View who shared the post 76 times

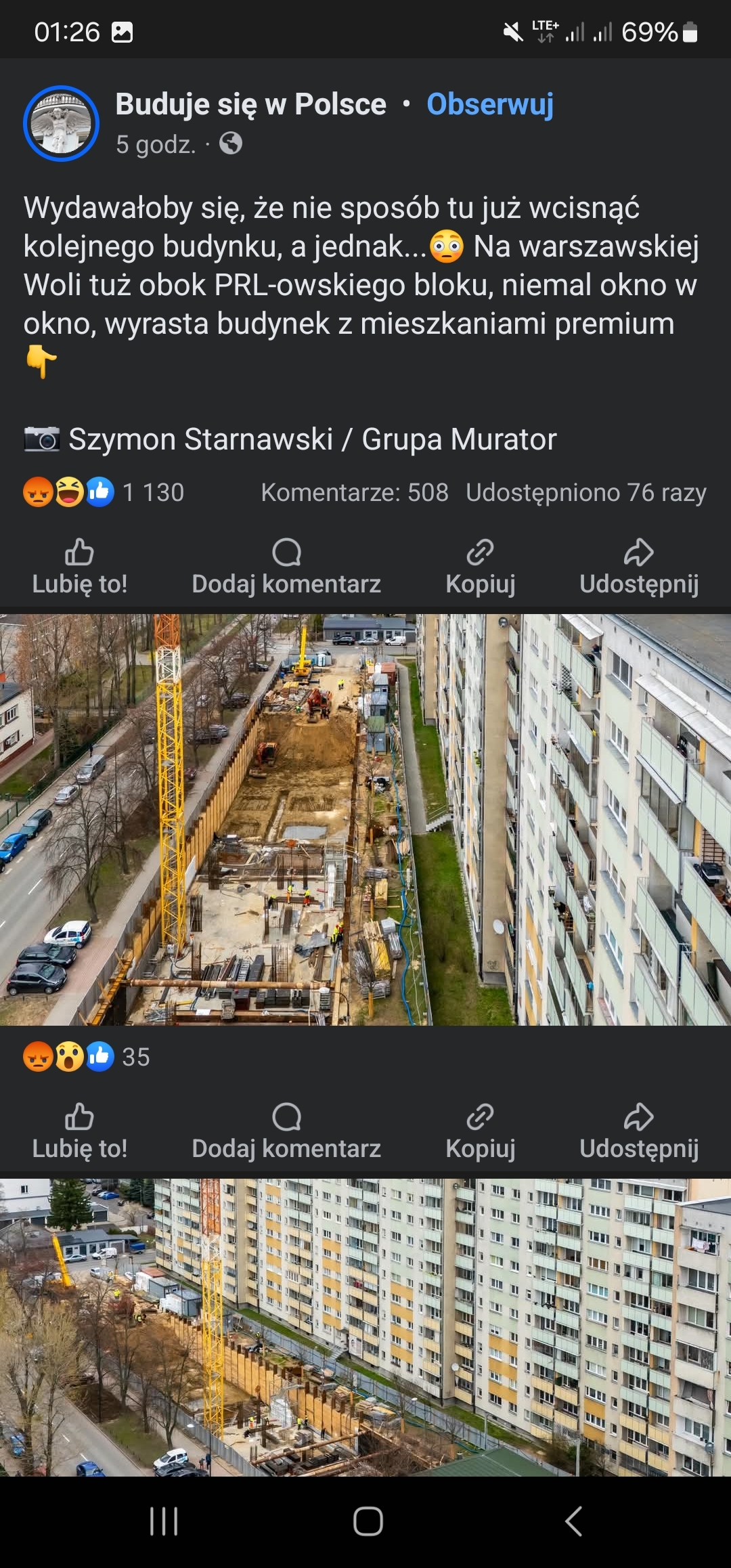pyautogui.click(x=585, y=492)
